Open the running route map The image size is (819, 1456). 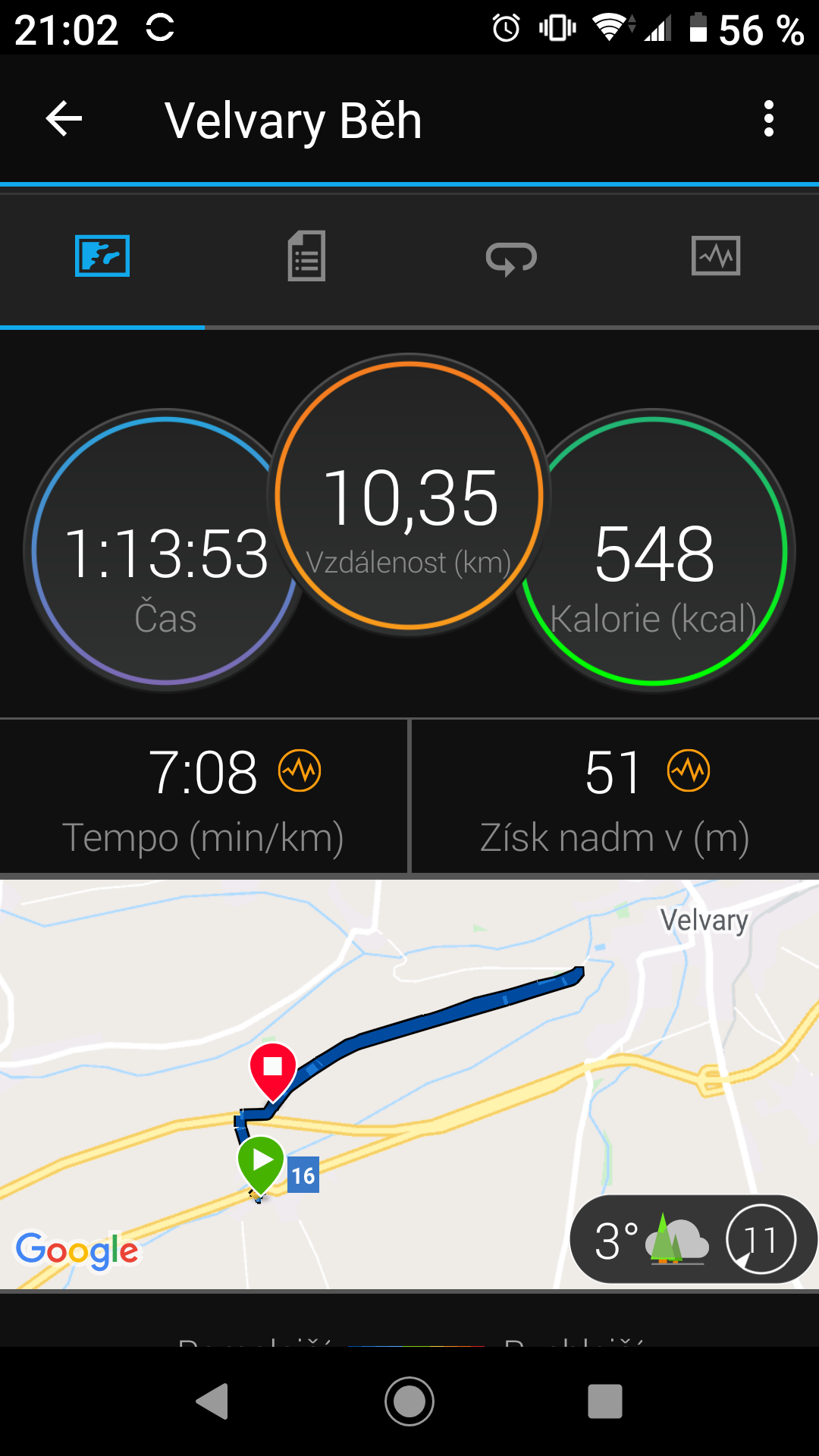(409, 1084)
